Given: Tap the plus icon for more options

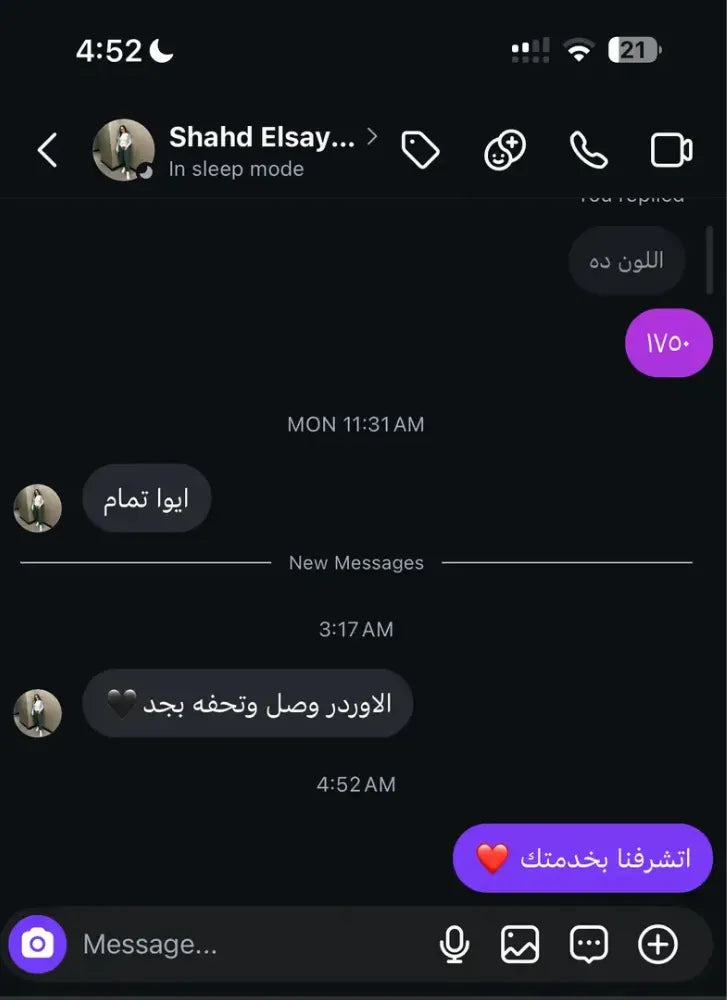Looking at the screenshot, I should click(x=658, y=944).
